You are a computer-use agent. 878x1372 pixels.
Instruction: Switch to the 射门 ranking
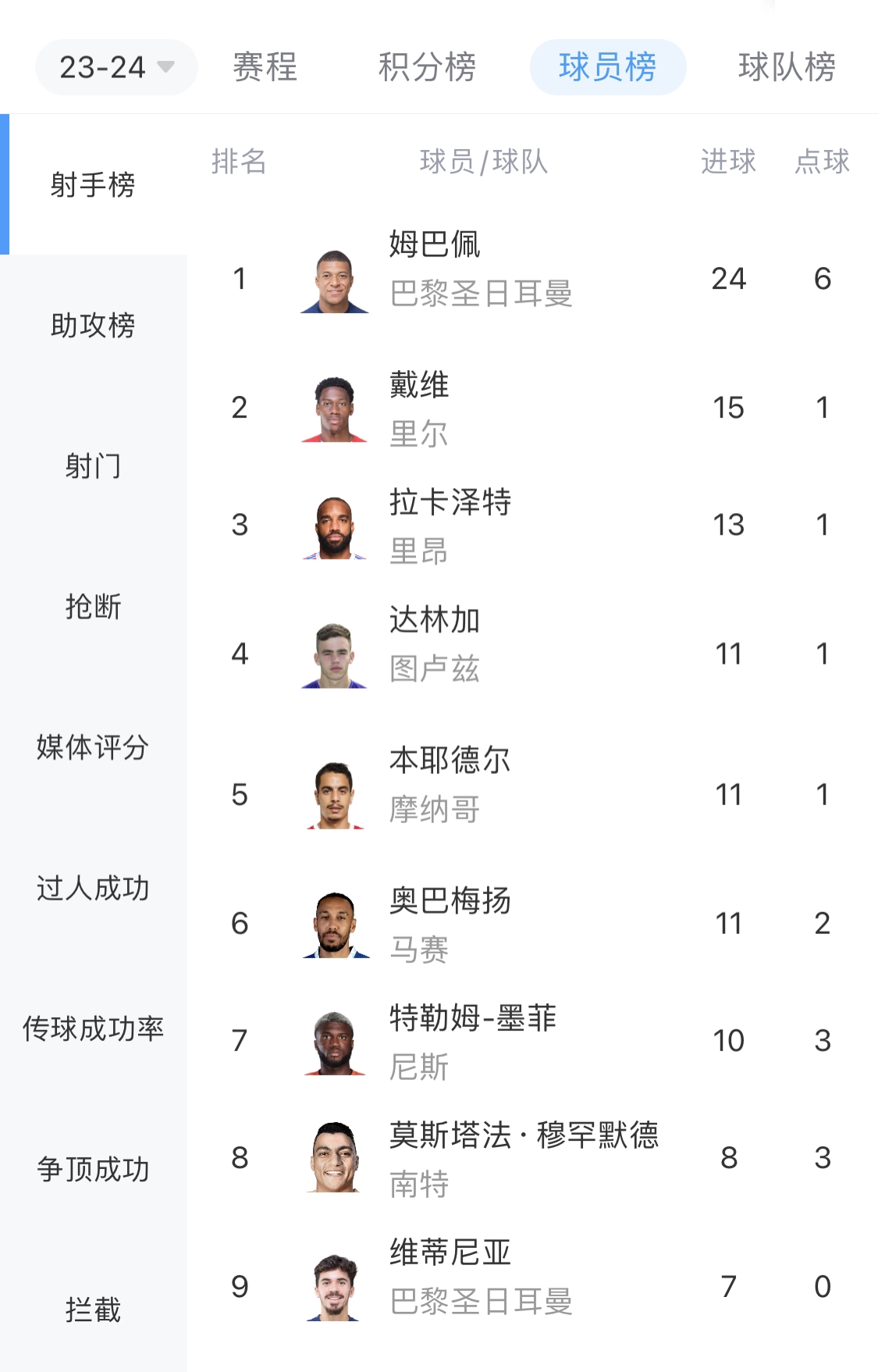coord(93,466)
